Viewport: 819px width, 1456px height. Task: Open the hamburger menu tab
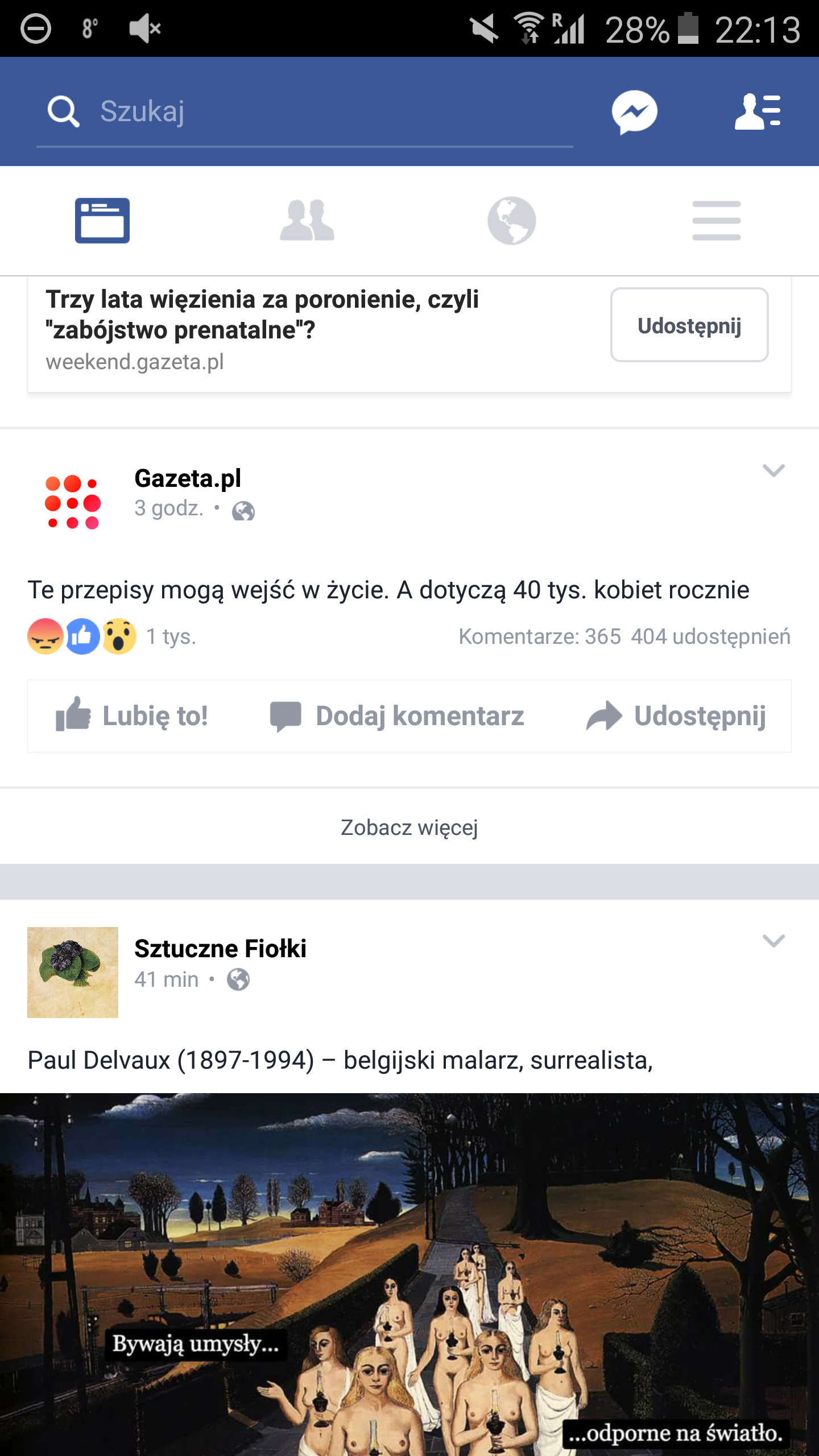pyautogui.click(x=717, y=221)
